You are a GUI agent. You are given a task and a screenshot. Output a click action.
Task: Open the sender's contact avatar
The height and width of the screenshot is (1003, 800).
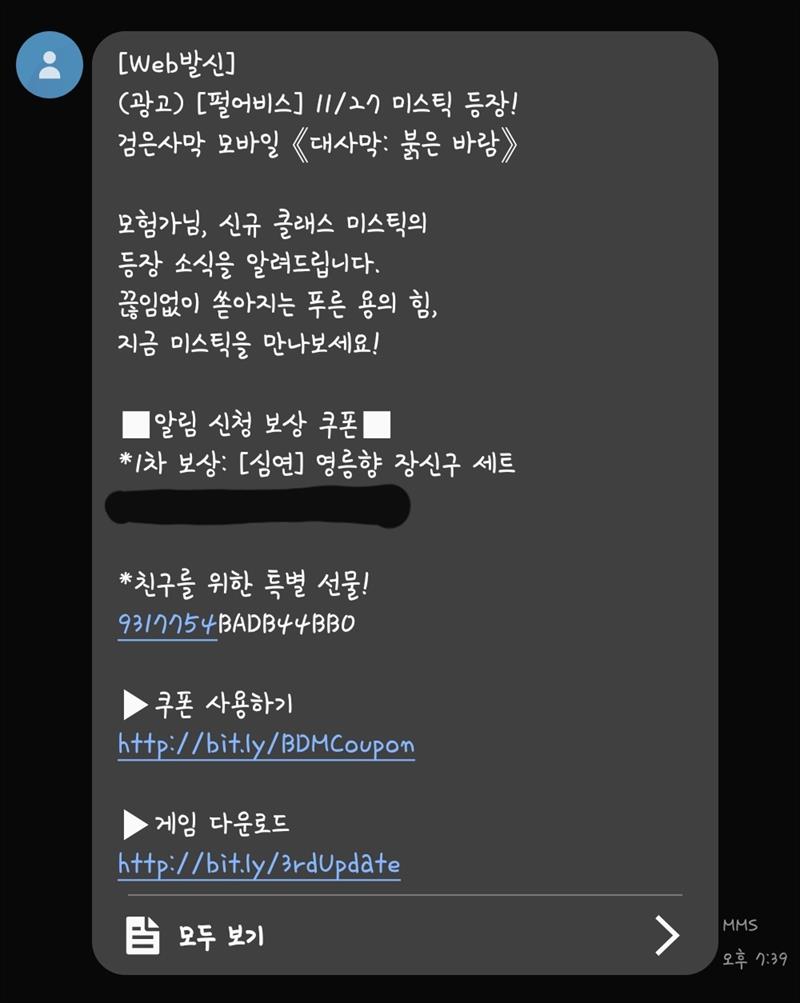point(49,65)
